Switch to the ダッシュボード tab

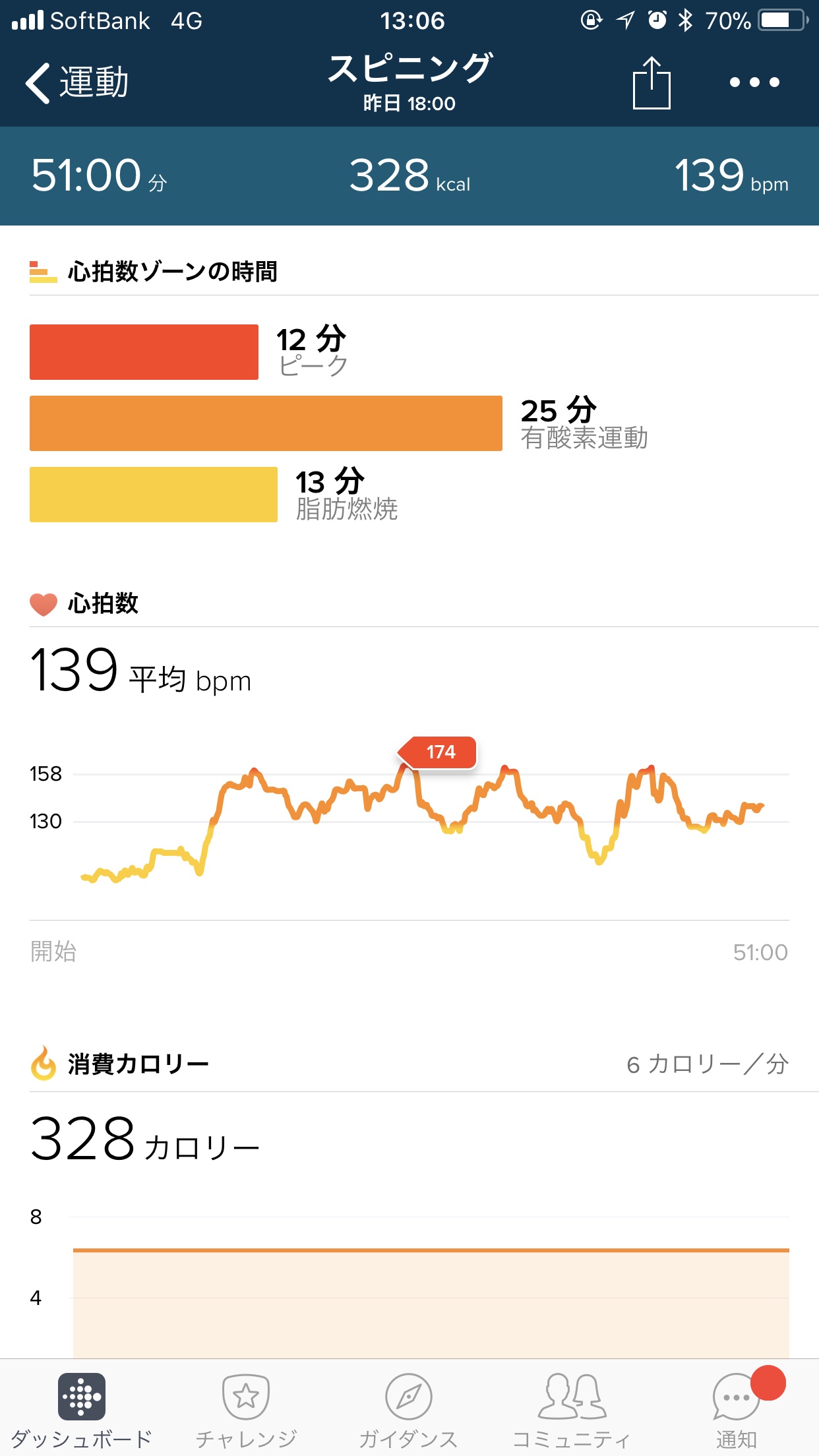coord(81,1409)
